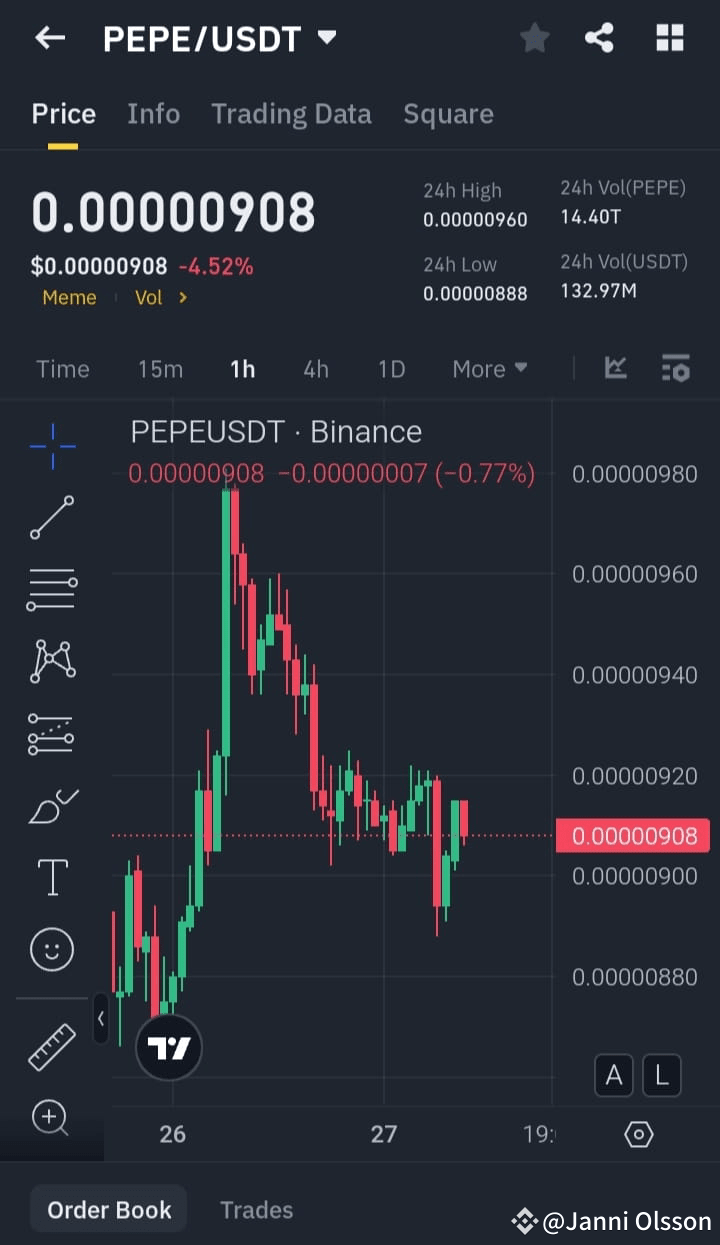Open the horizontal lines drawing tool
720x1245 pixels.
[51, 589]
